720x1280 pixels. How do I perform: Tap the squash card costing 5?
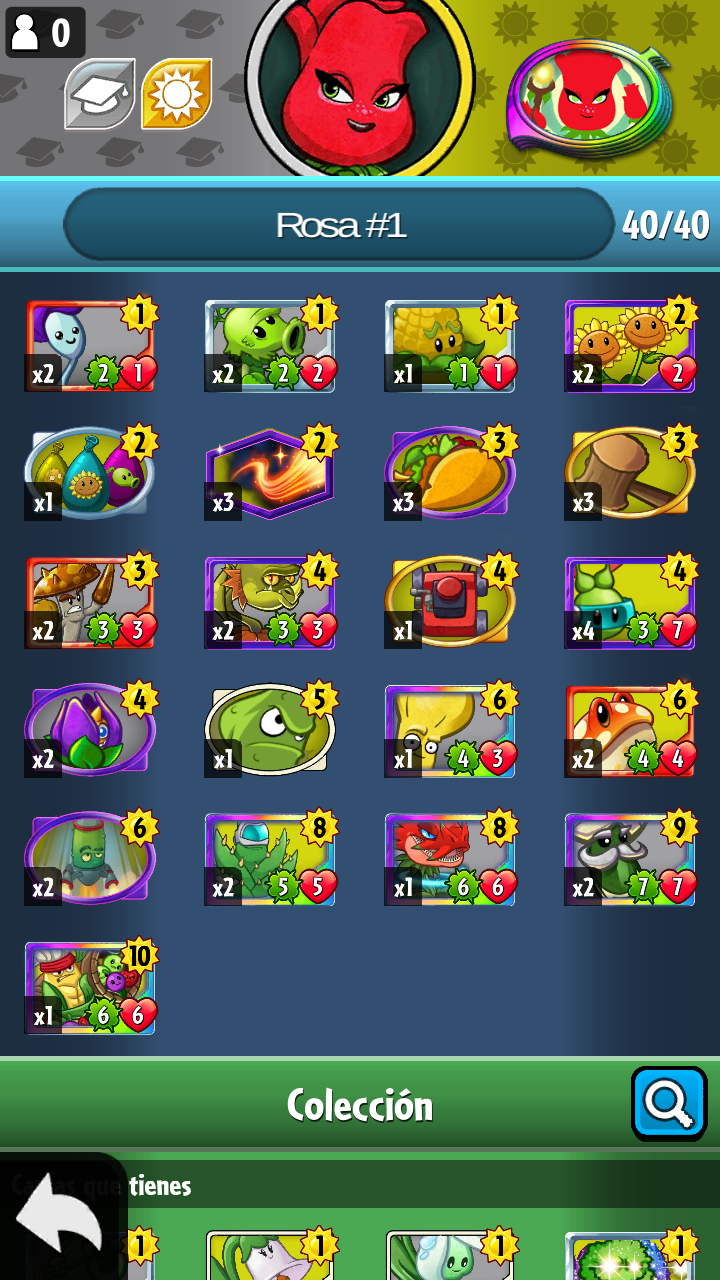click(x=269, y=730)
